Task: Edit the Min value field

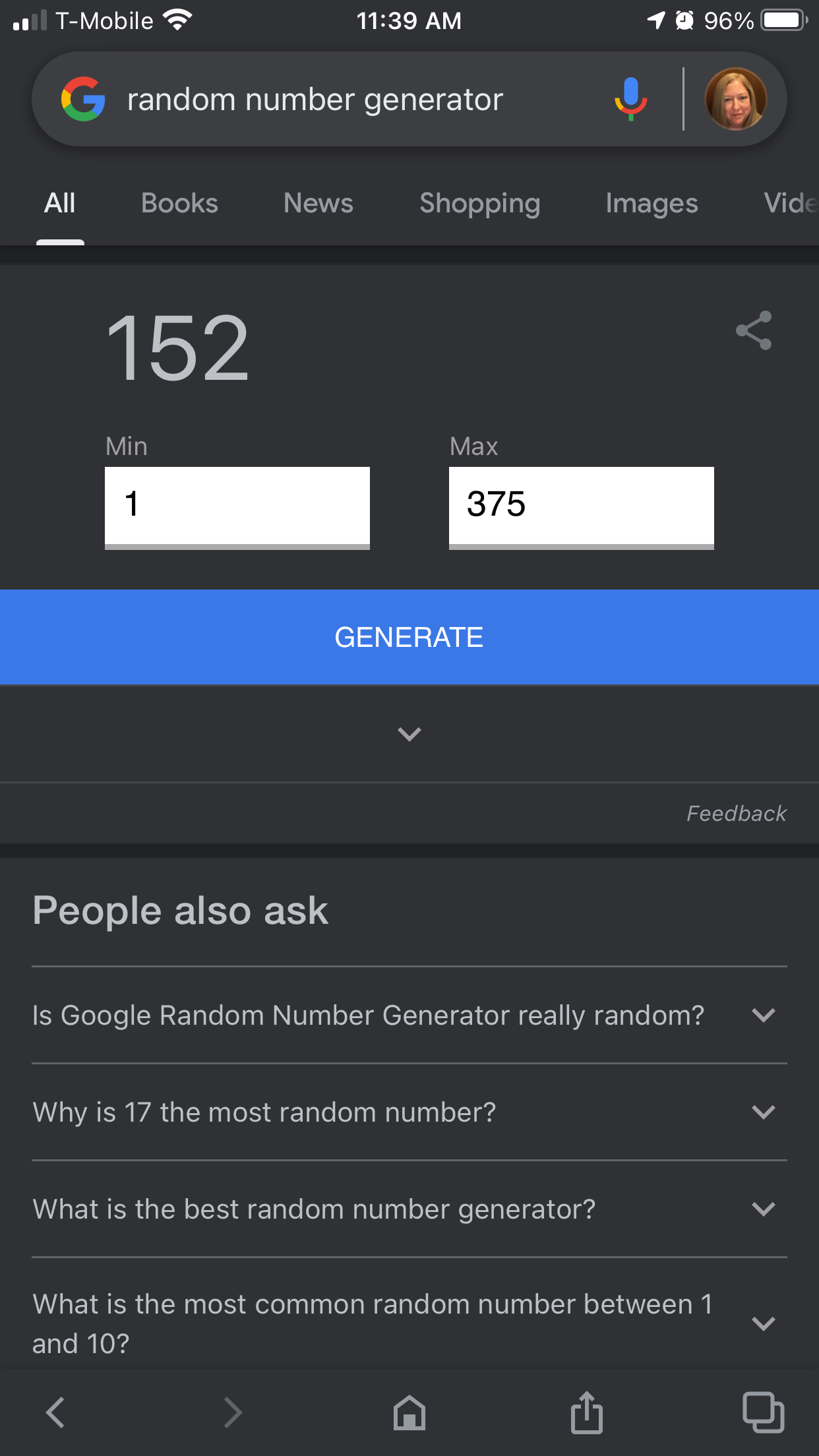Action: 237,505
